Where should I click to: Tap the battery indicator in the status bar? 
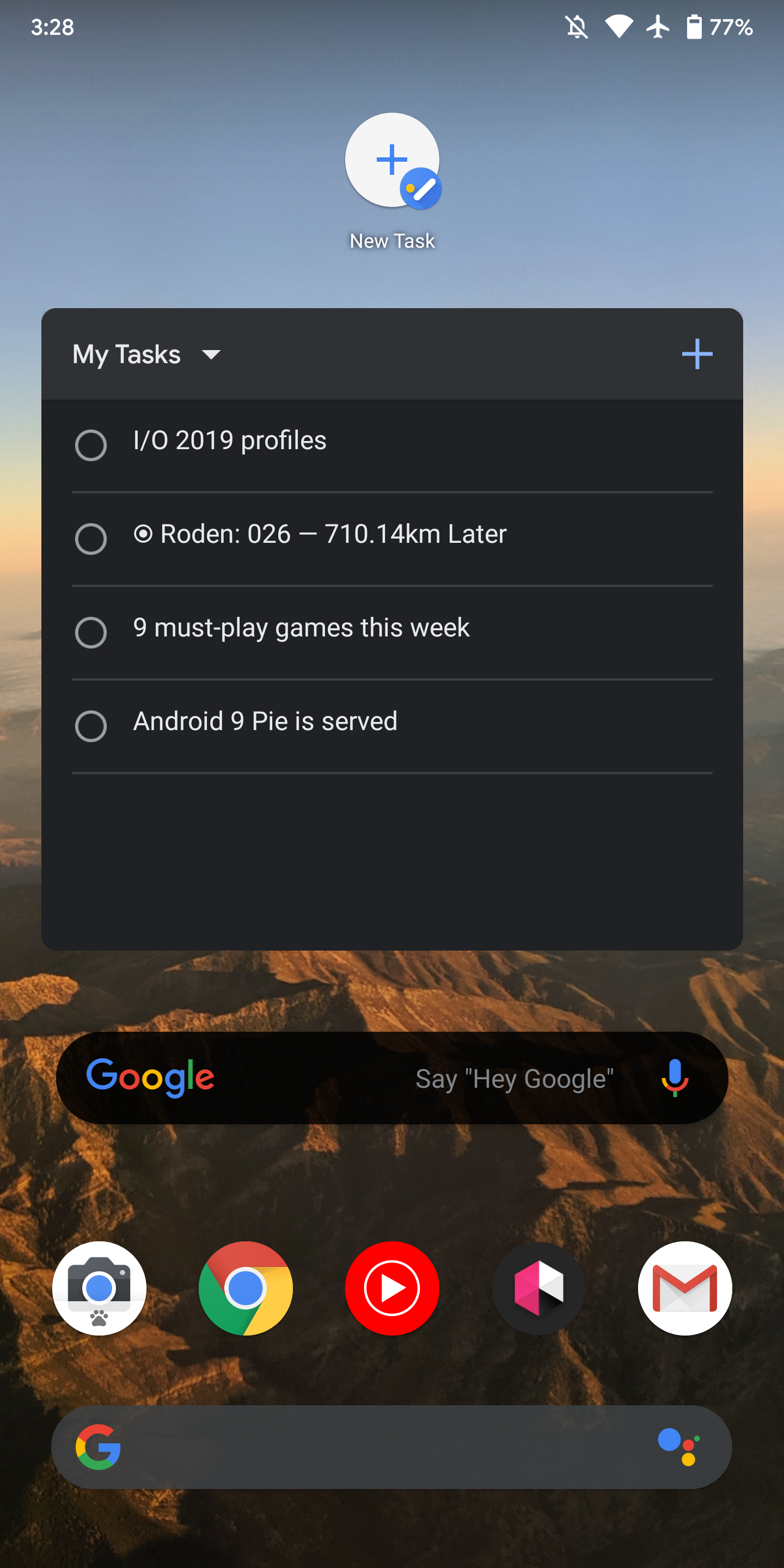point(695,27)
